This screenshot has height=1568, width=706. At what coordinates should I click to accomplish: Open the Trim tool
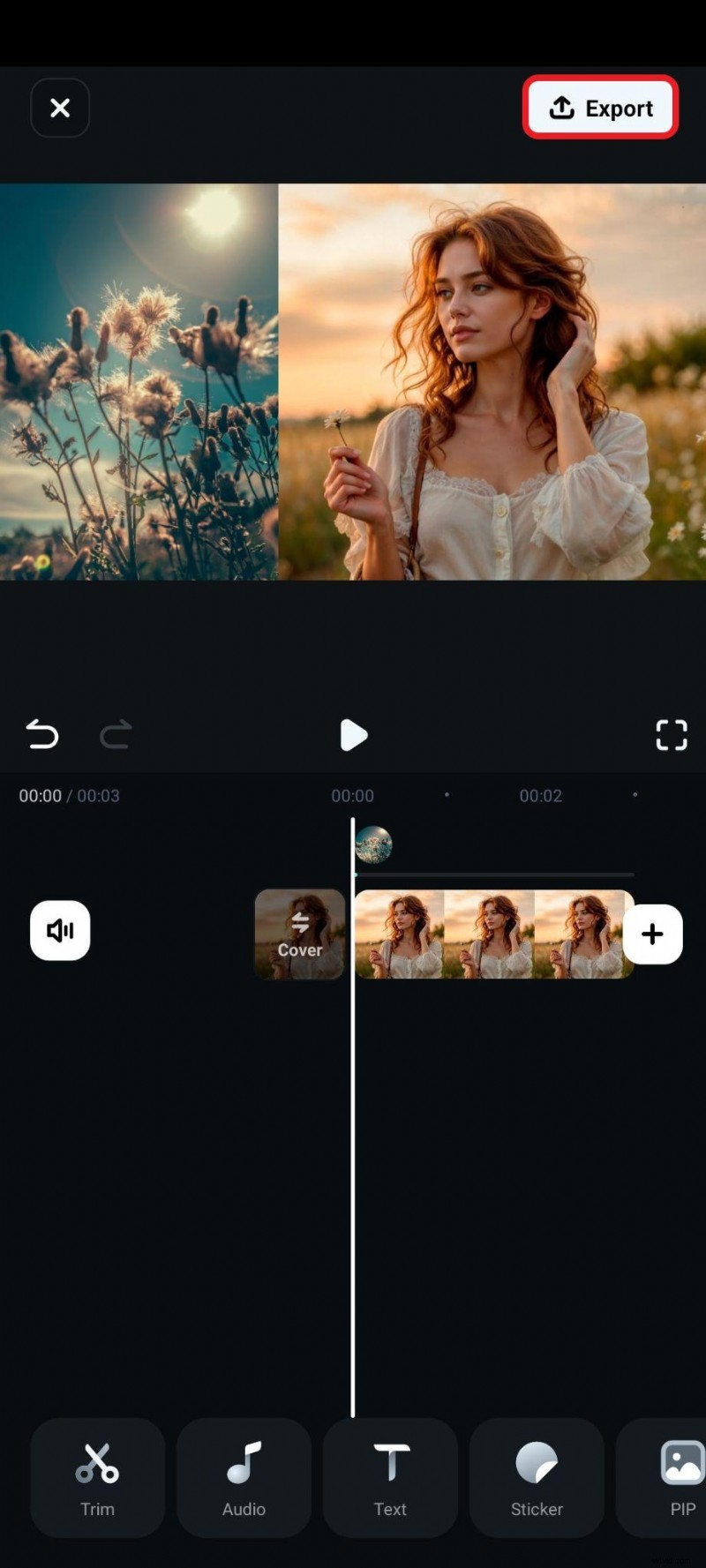(97, 1477)
